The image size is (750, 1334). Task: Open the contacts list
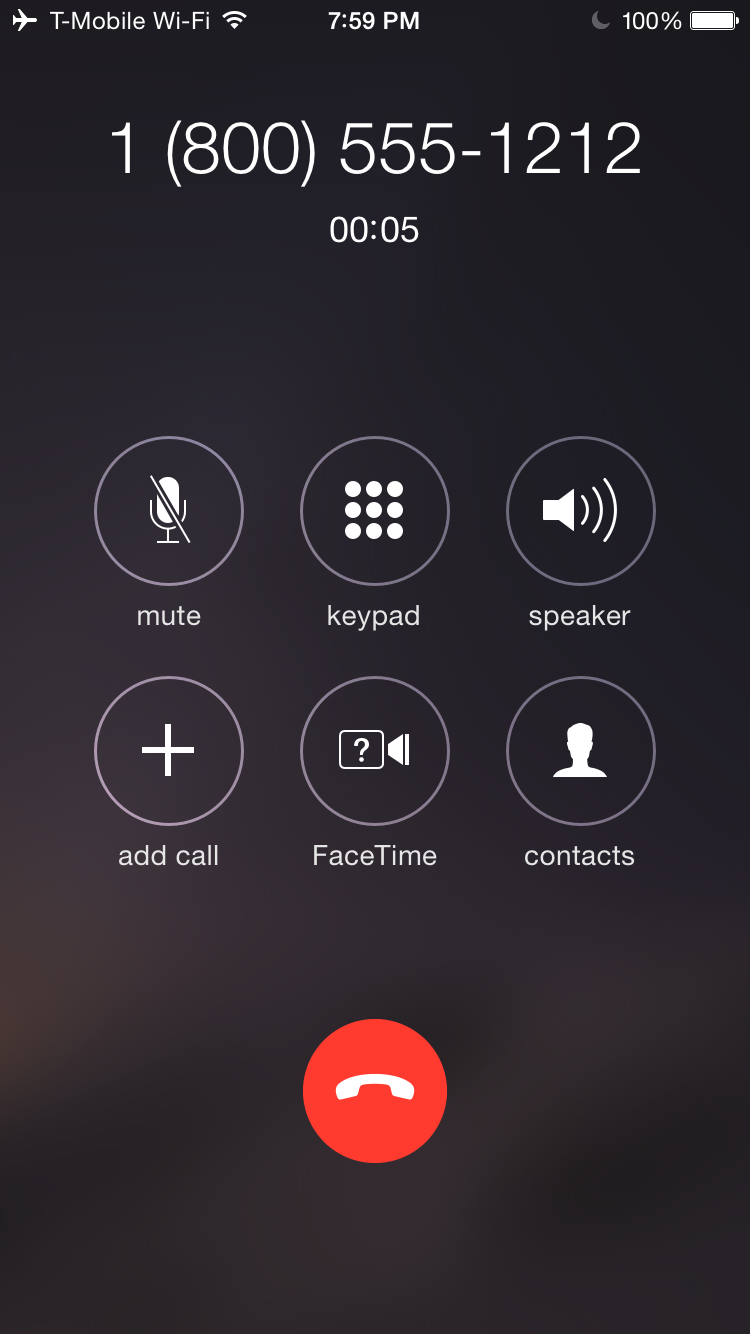(x=580, y=751)
